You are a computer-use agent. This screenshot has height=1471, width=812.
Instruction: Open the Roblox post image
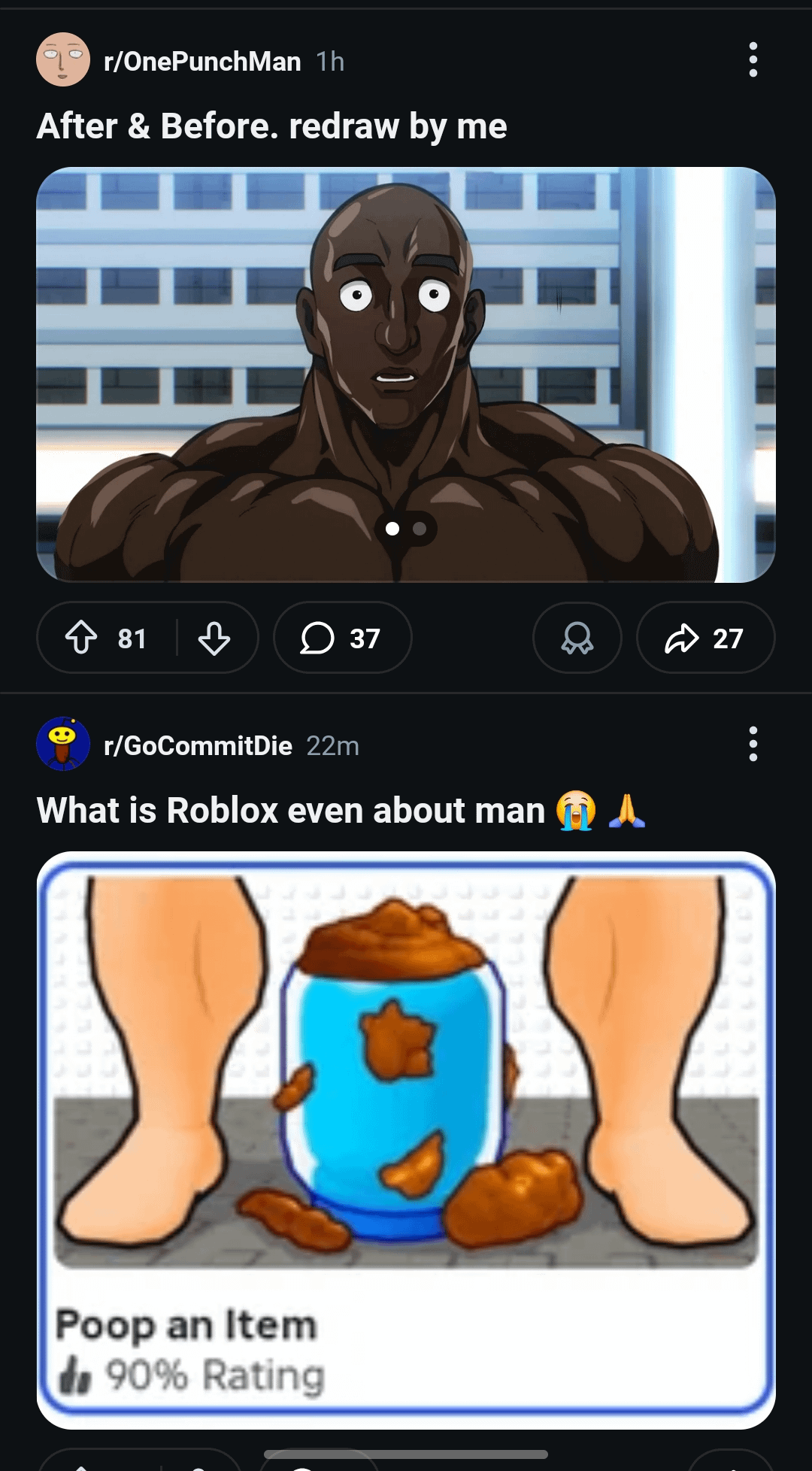(406, 1139)
